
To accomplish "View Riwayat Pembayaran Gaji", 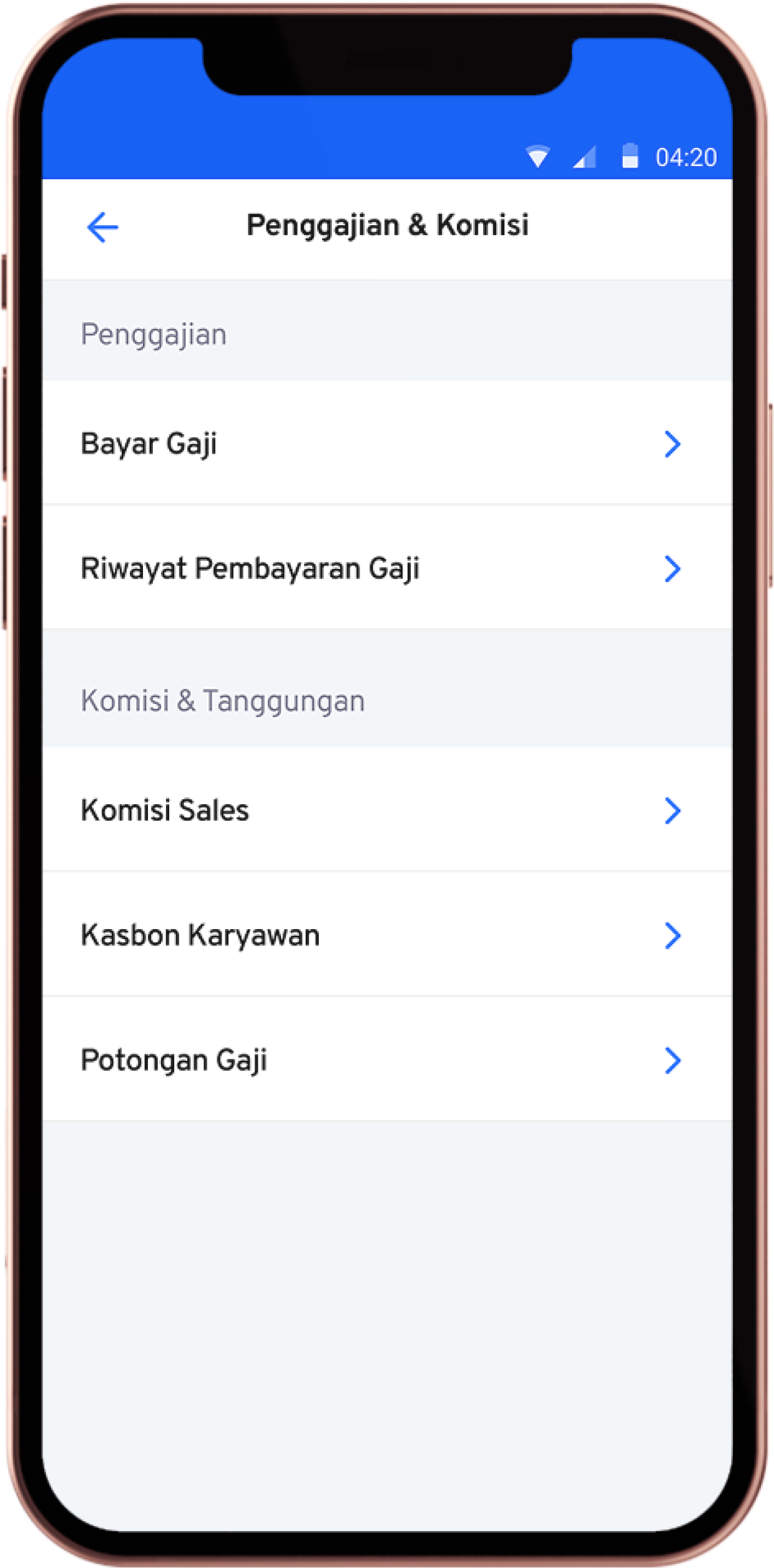I will [x=387, y=568].
